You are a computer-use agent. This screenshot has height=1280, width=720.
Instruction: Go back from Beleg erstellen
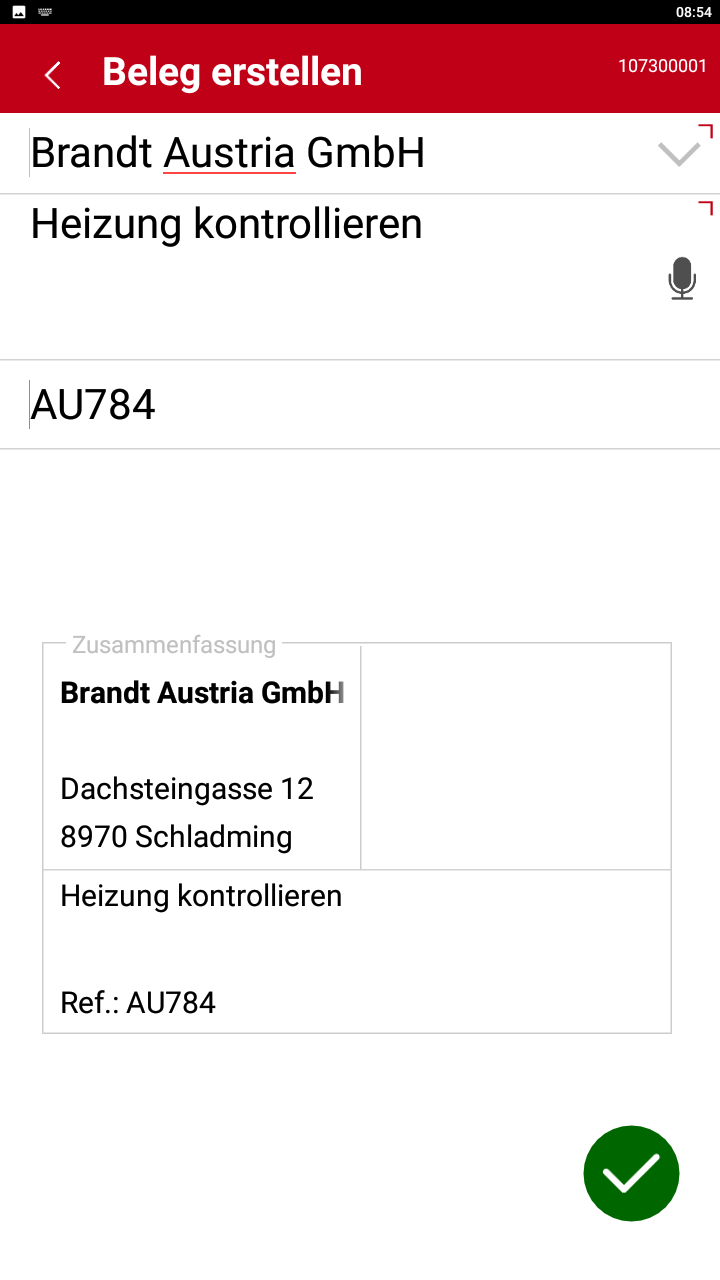pos(52,74)
